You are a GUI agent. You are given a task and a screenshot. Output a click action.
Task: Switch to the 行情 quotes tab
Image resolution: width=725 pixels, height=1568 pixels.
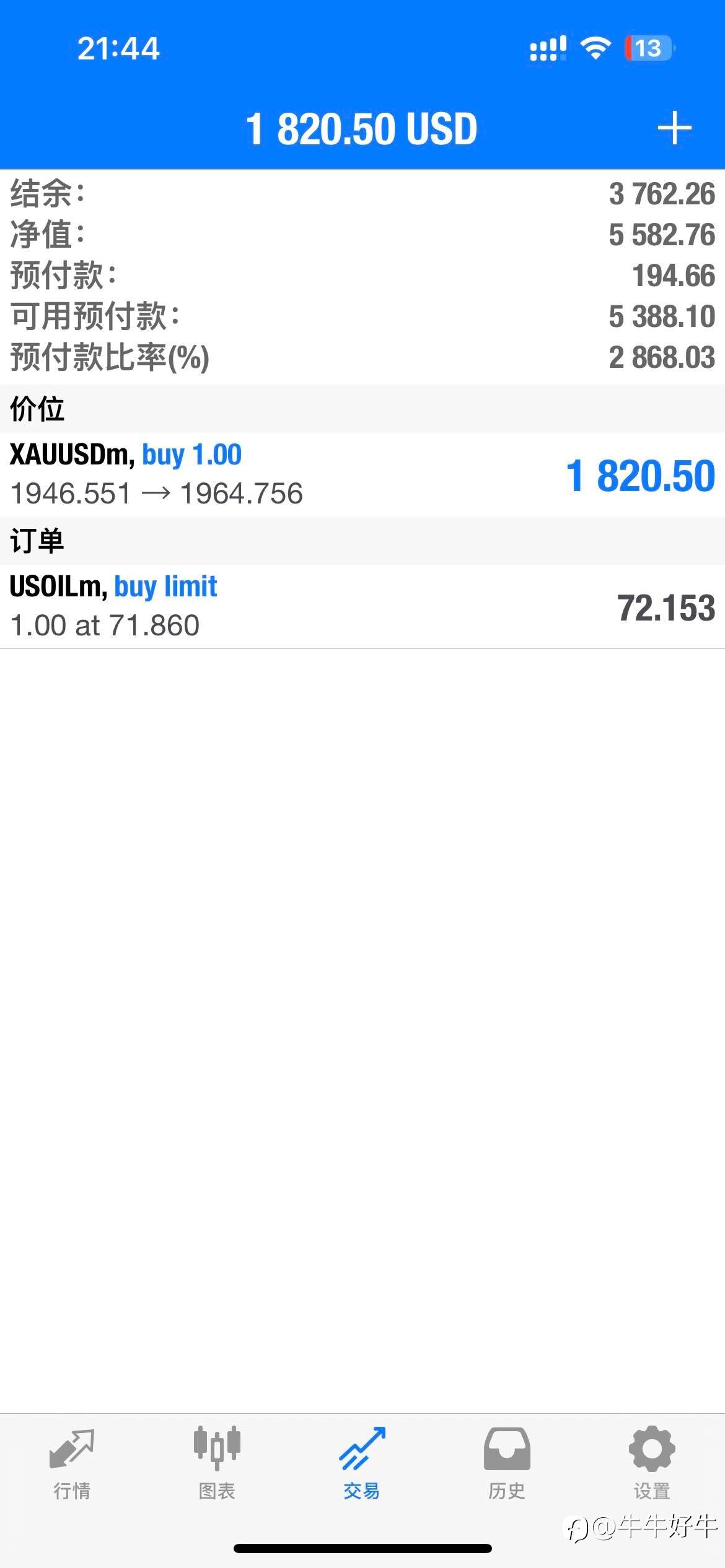pos(72,1465)
